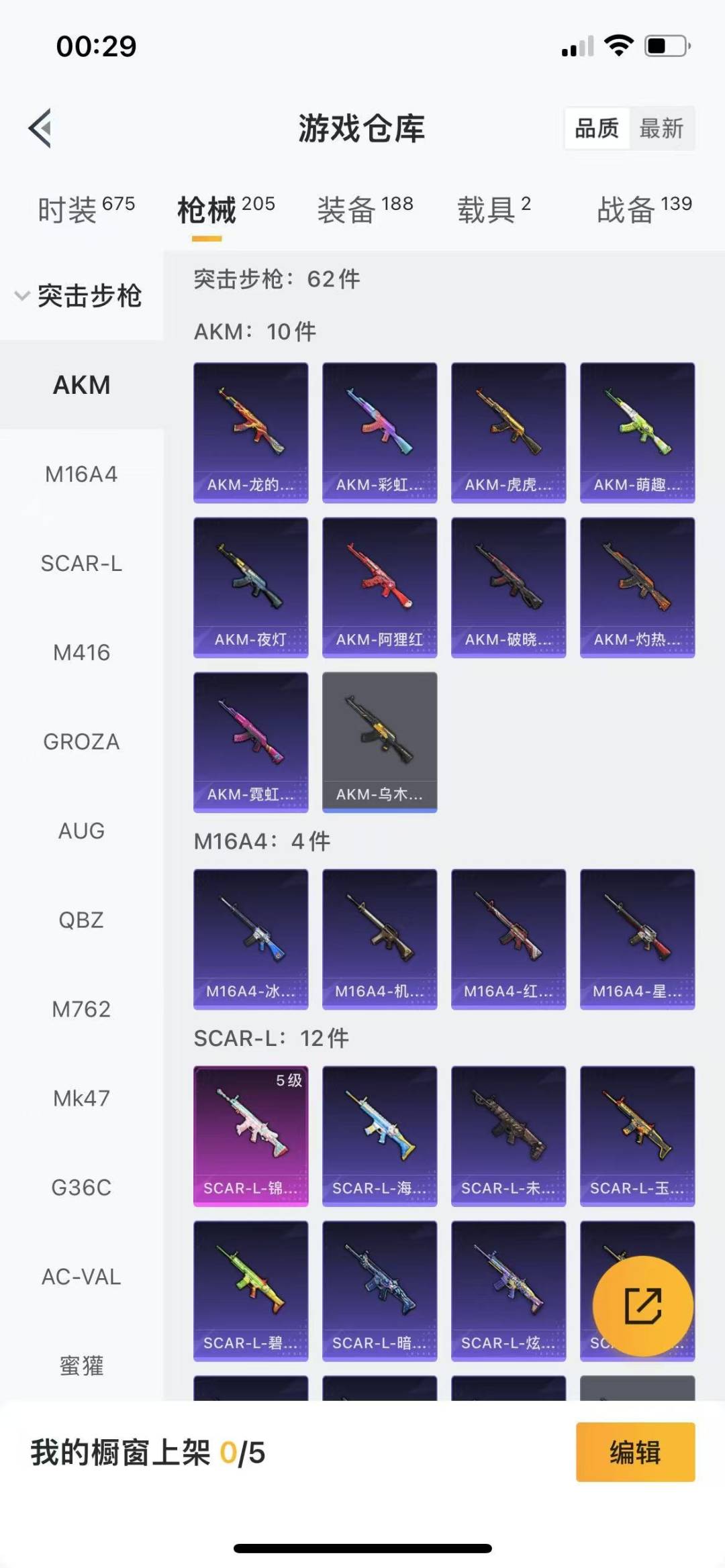This screenshot has width=725, height=1568.
Task: Open the 战备 tab
Action: point(644,209)
